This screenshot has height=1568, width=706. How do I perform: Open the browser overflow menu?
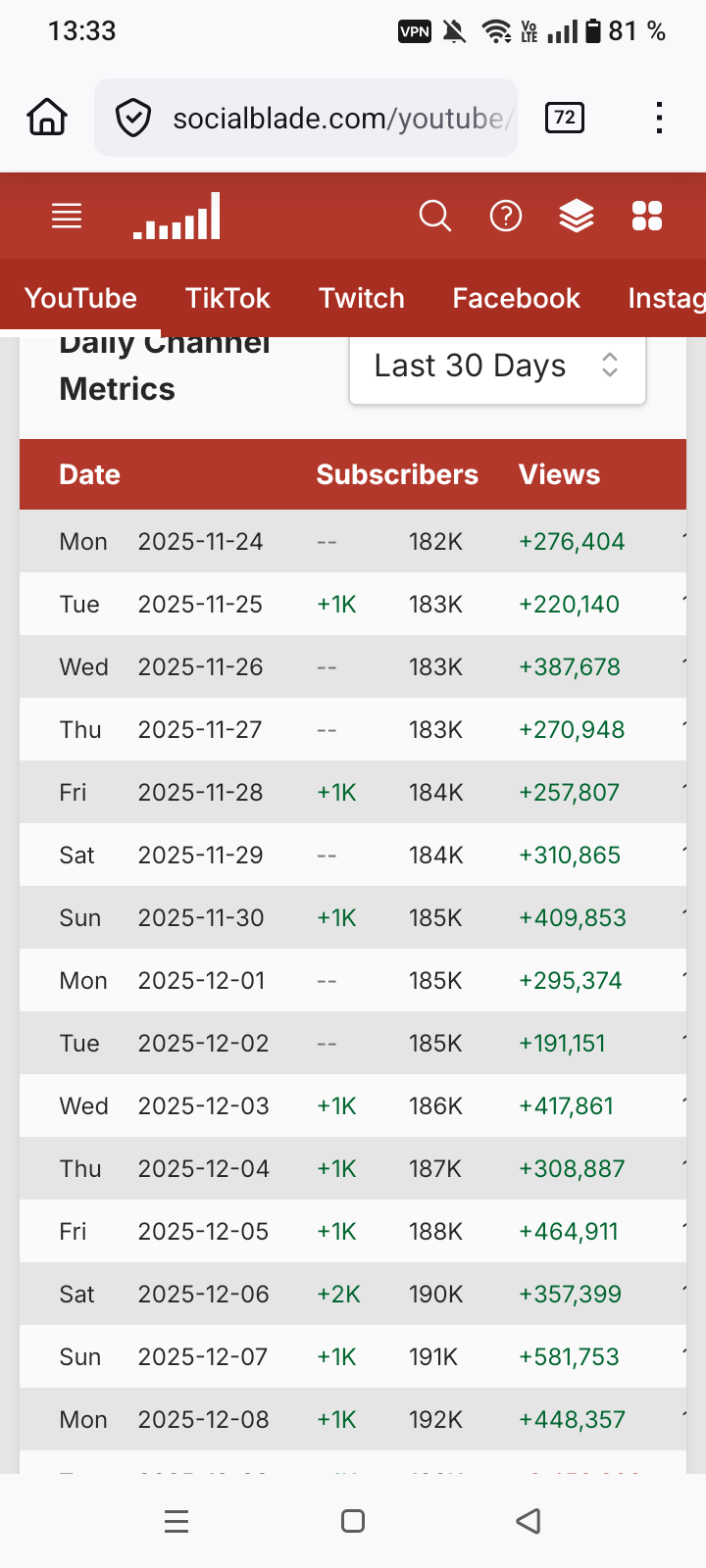coord(659,119)
